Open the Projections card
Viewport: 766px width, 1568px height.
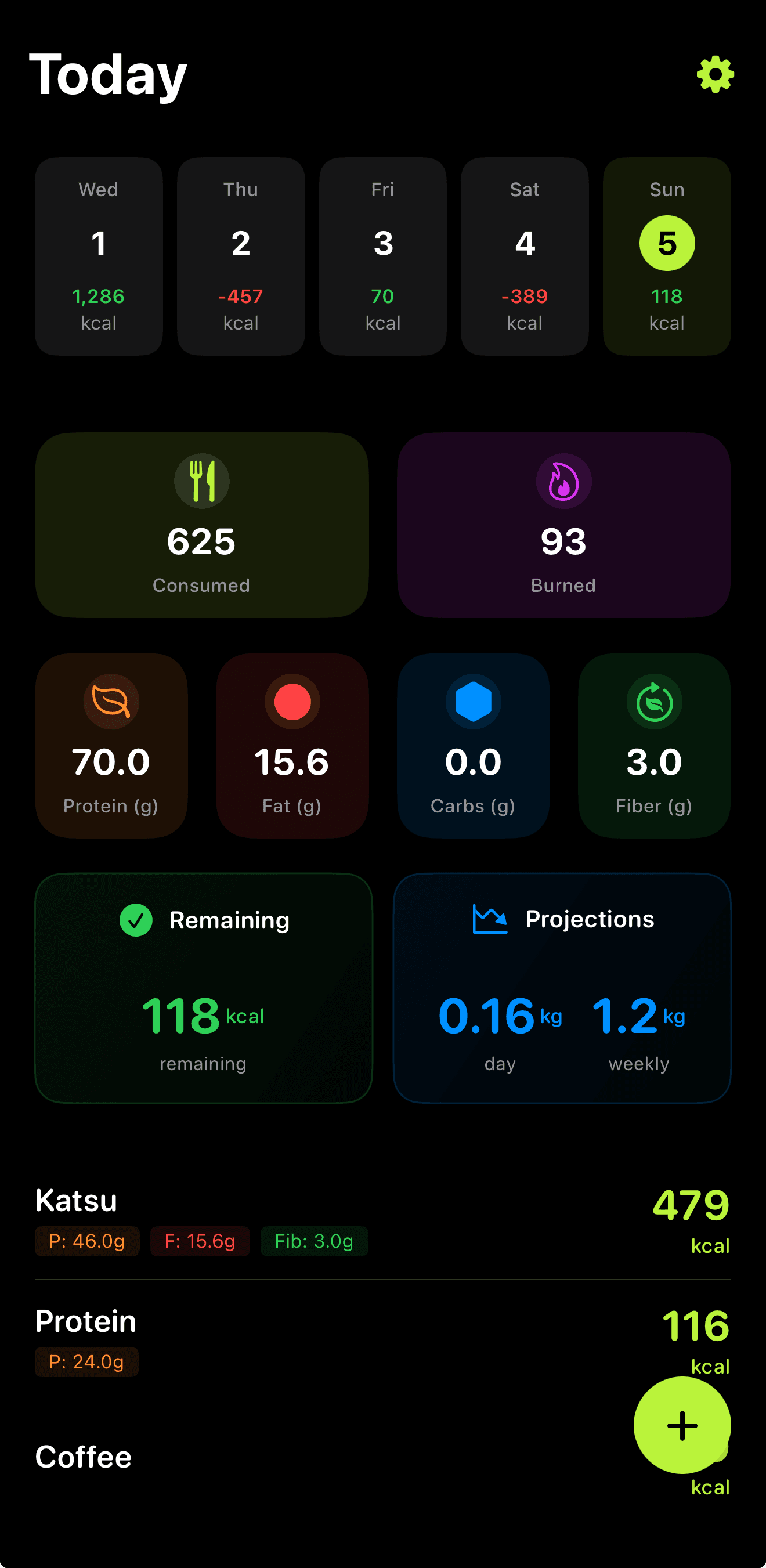pyautogui.click(x=561, y=988)
